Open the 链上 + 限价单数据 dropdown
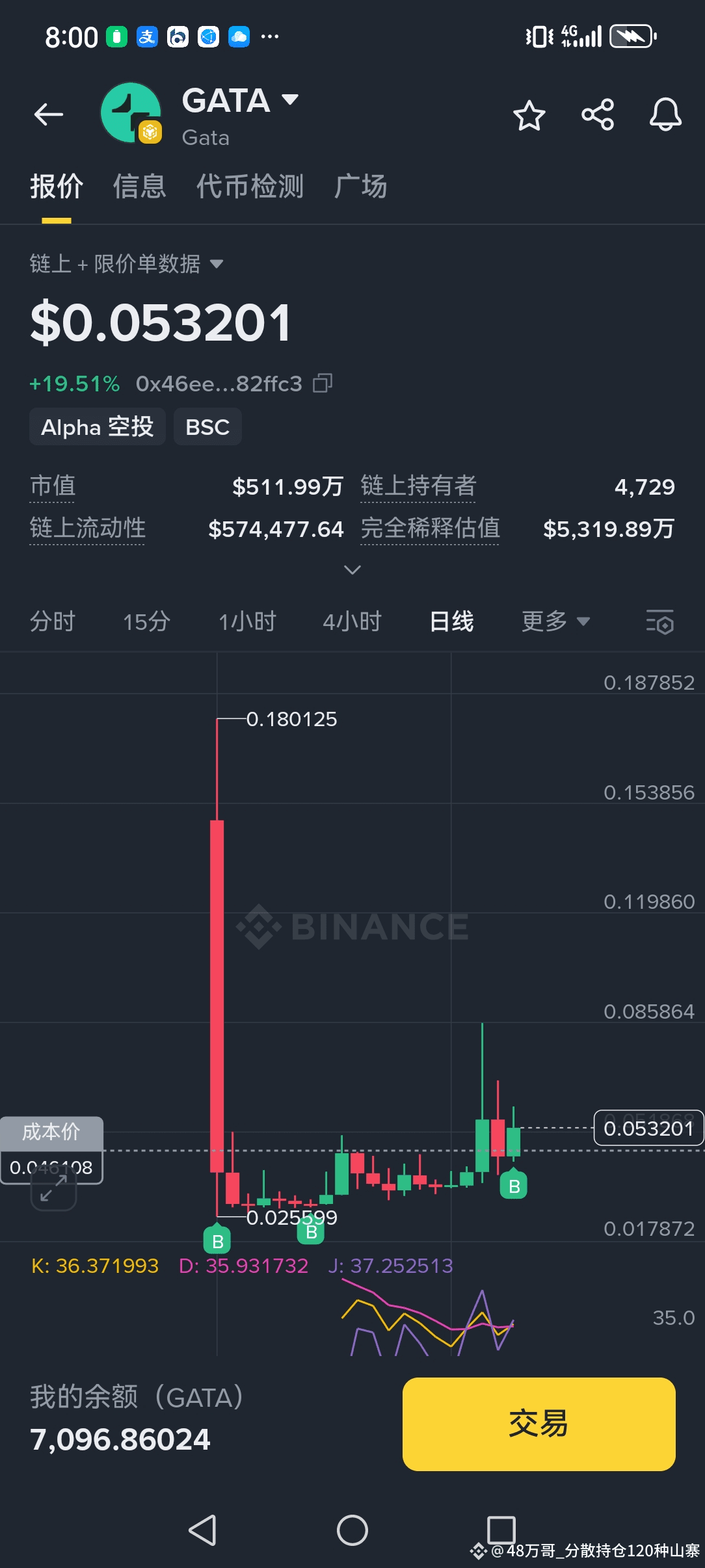This screenshot has height=1568, width=705. (x=127, y=264)
